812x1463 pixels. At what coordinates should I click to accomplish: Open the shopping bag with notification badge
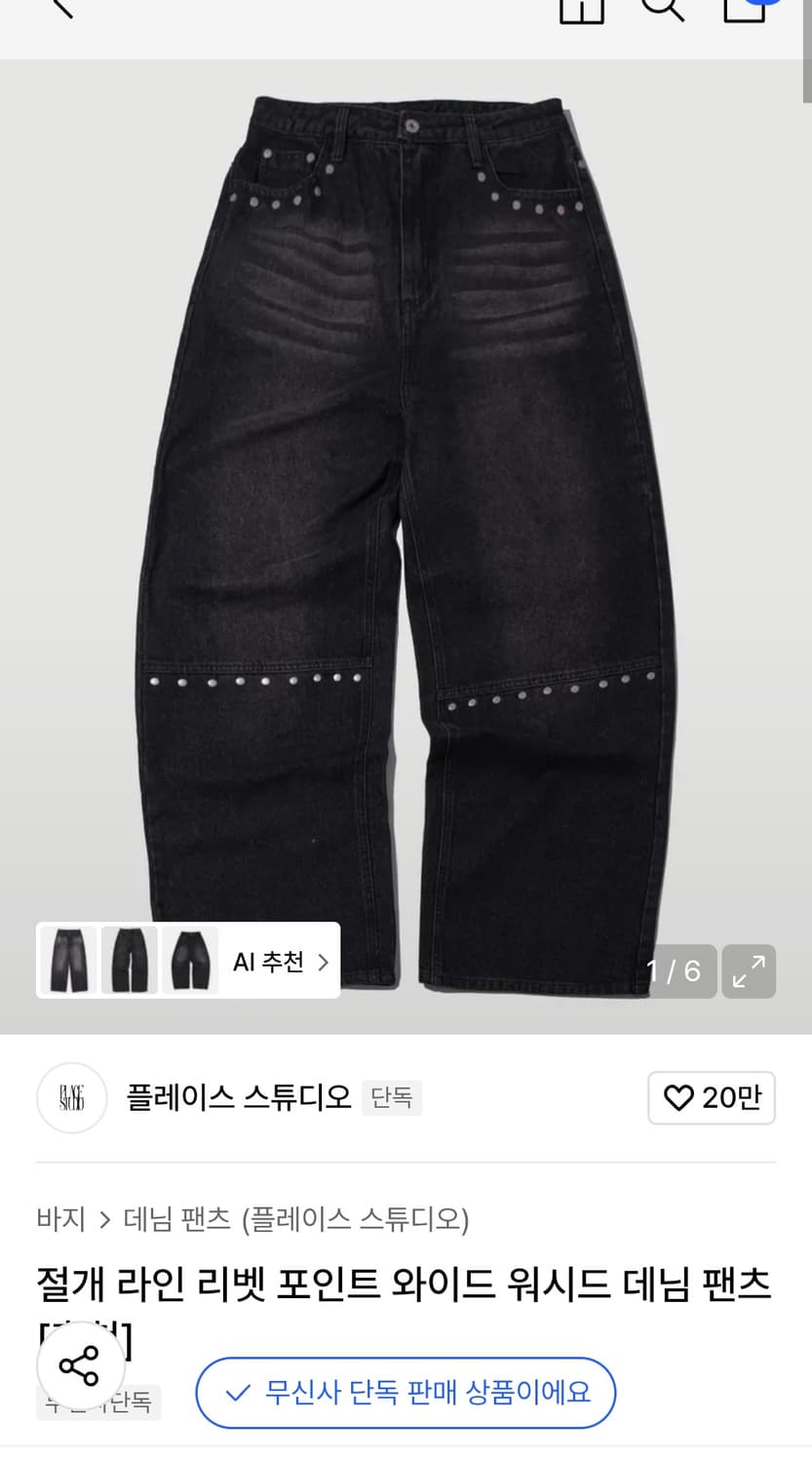(745, 8)
